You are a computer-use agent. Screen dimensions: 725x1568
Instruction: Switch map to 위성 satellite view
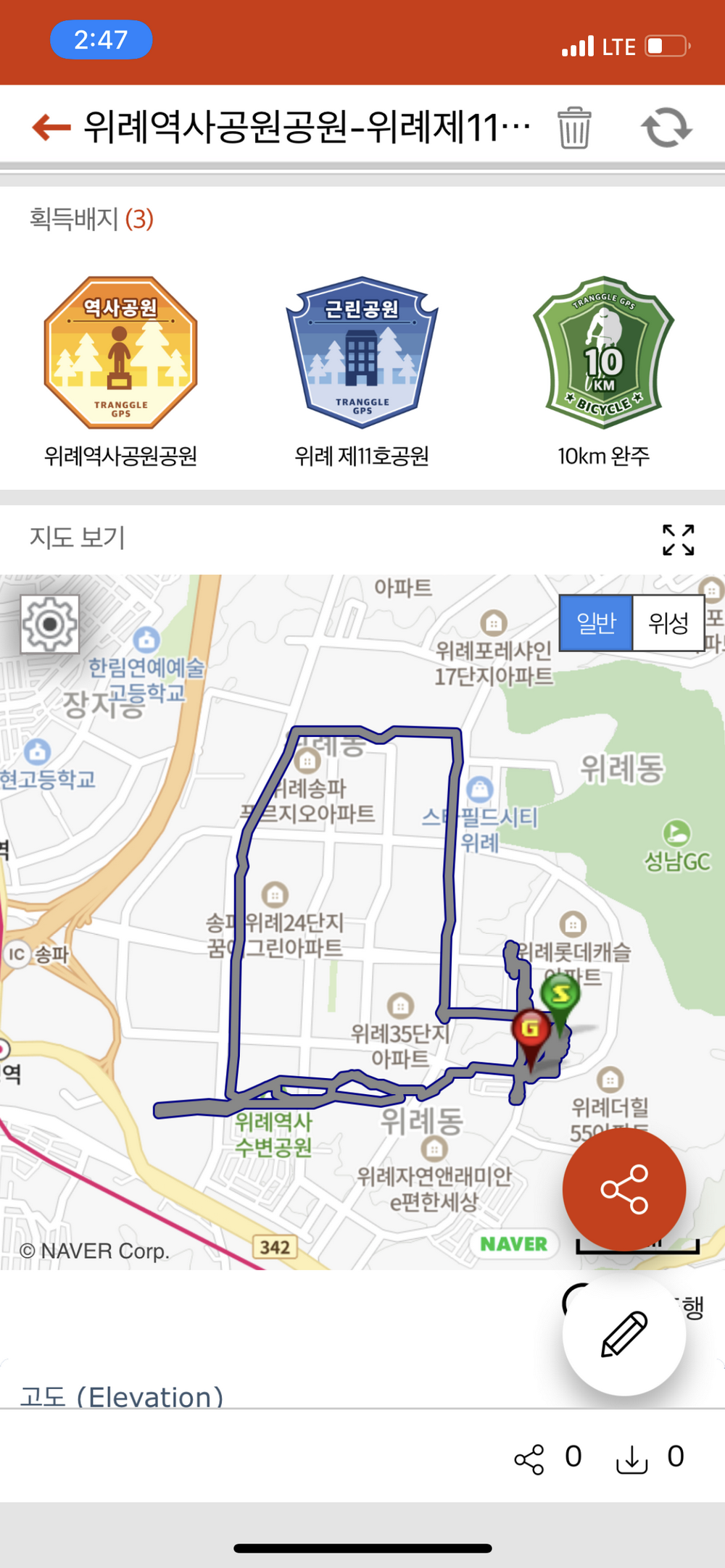coord(668,623)
